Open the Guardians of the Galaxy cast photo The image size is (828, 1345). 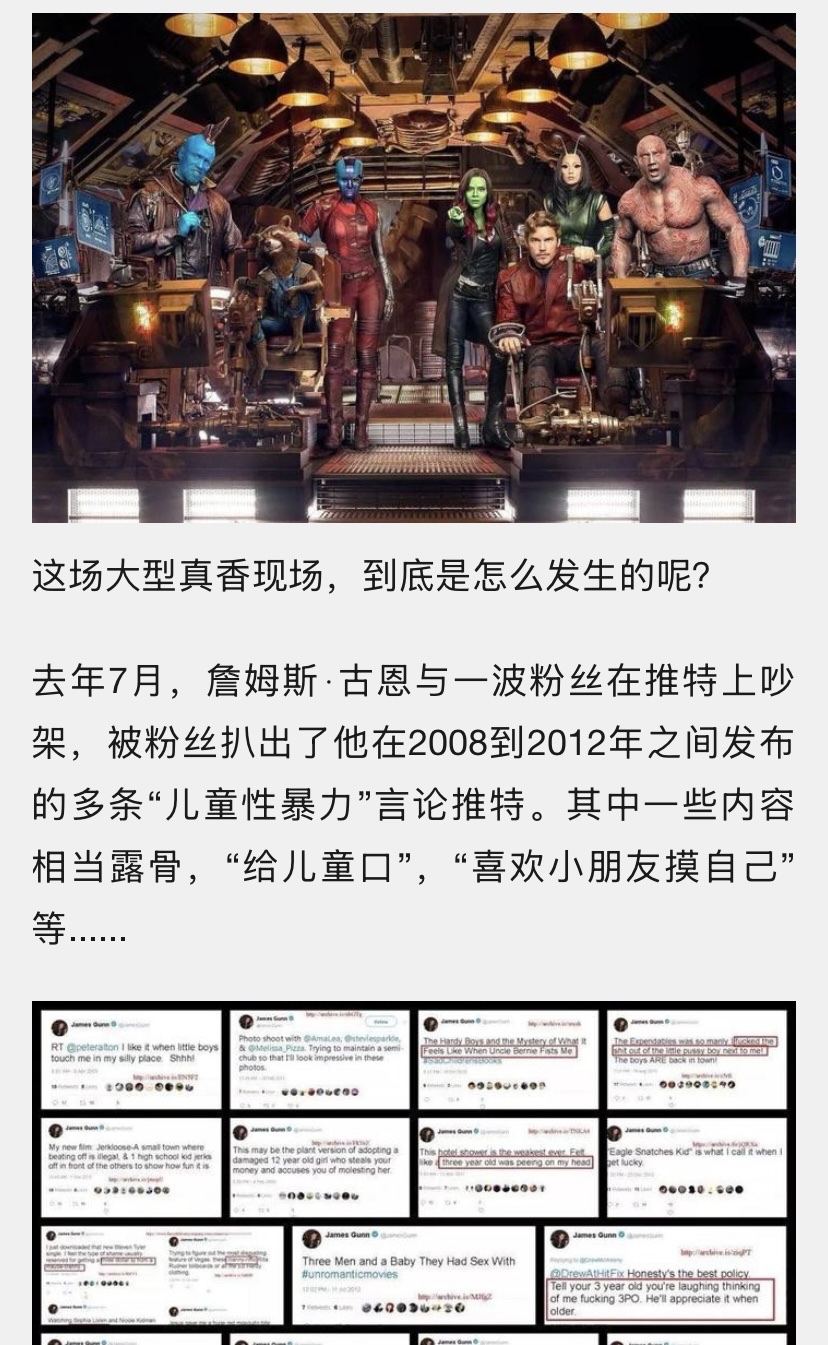coord(414,268)
